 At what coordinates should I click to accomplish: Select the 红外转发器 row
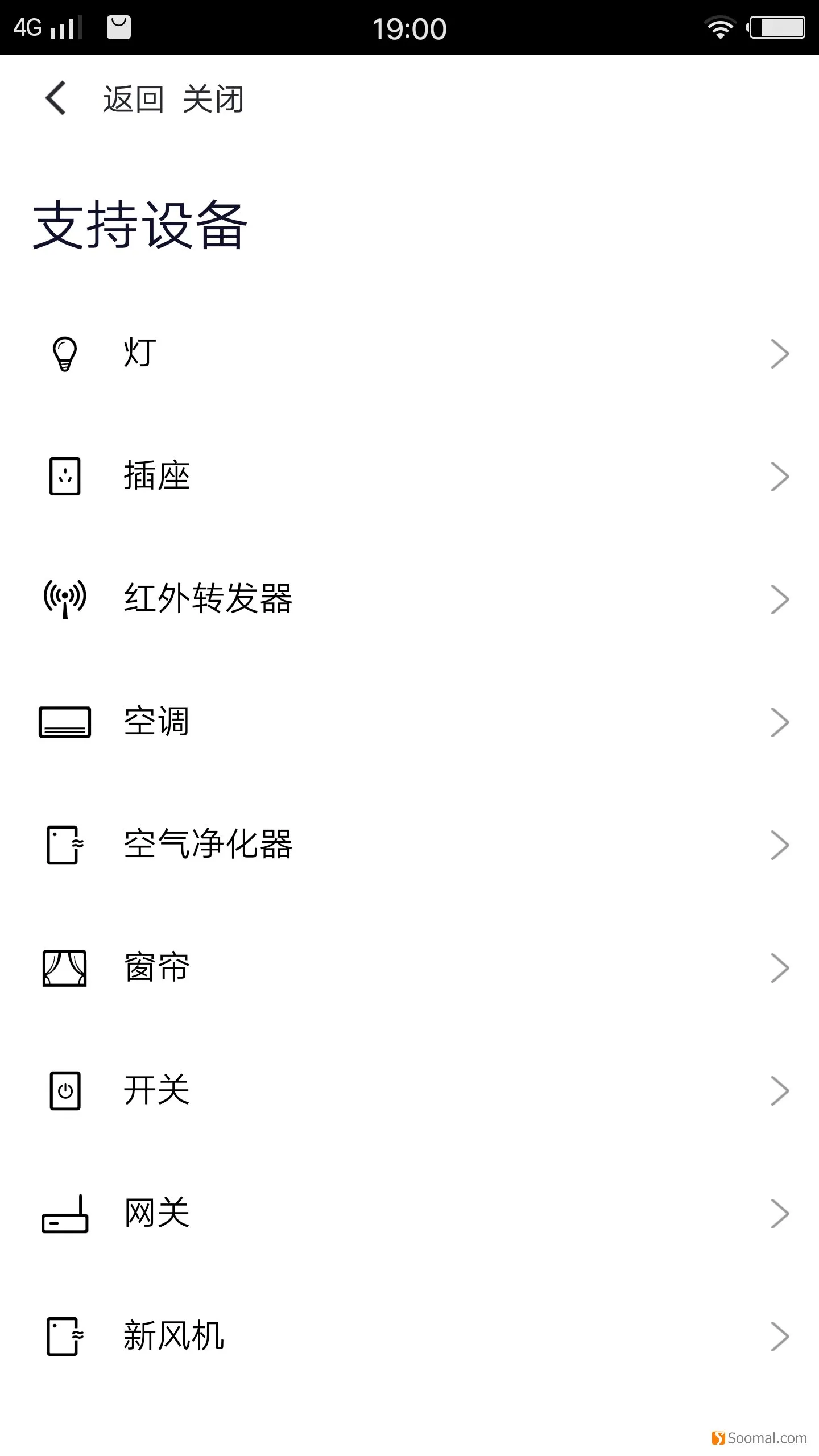[x=409, y=599]
